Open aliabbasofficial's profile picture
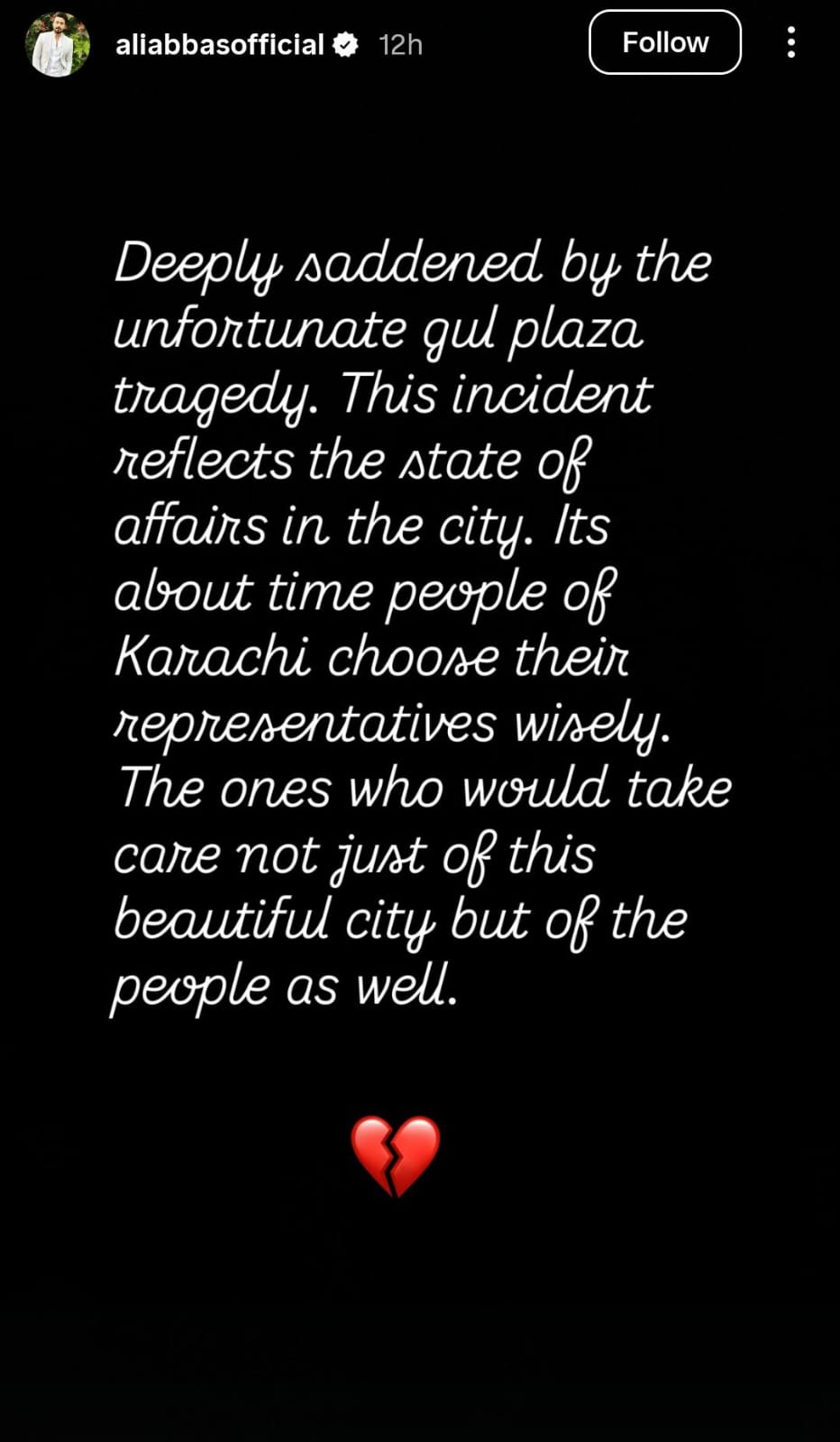 (58, 44)
